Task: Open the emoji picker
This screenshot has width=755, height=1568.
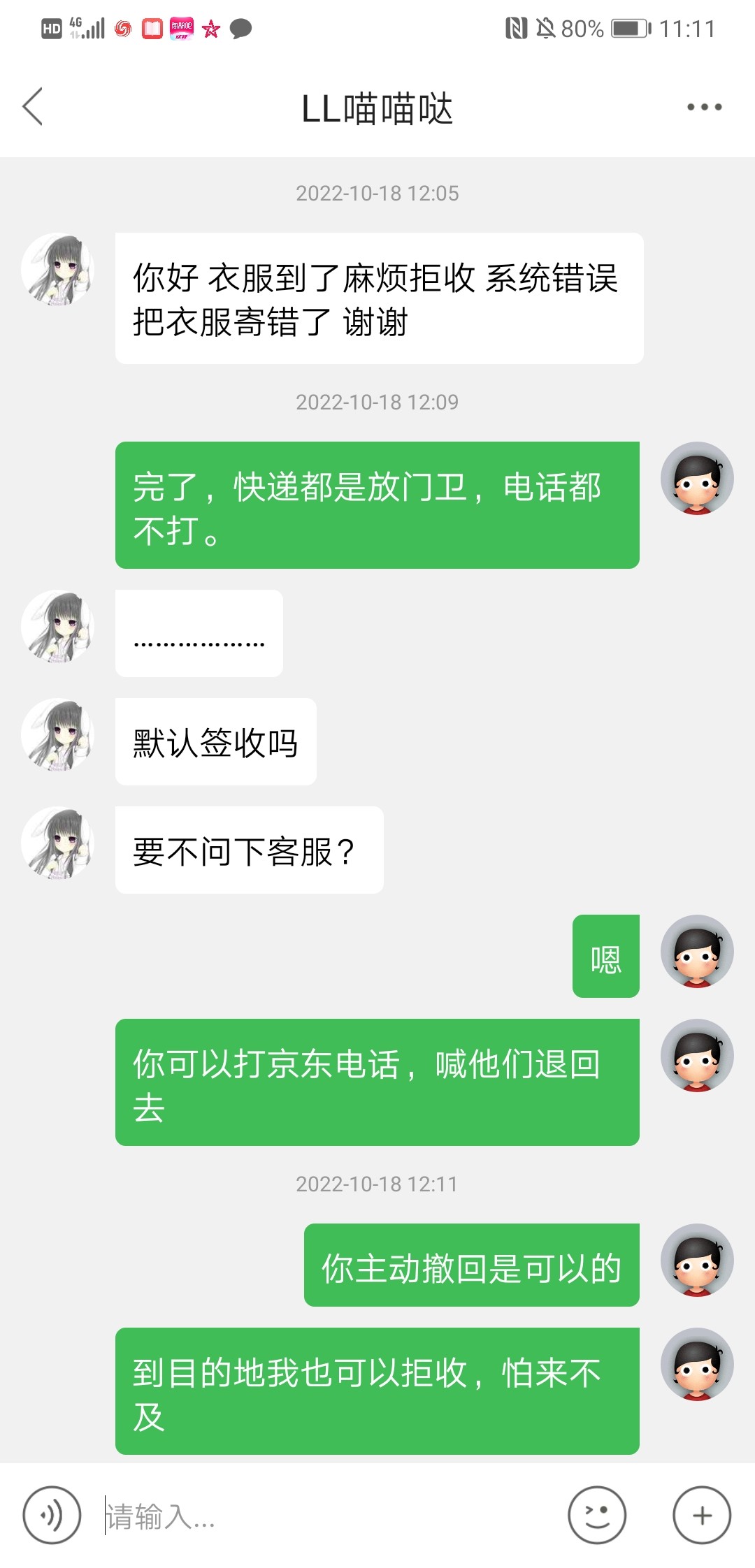Action: (x=596, y=1515)
